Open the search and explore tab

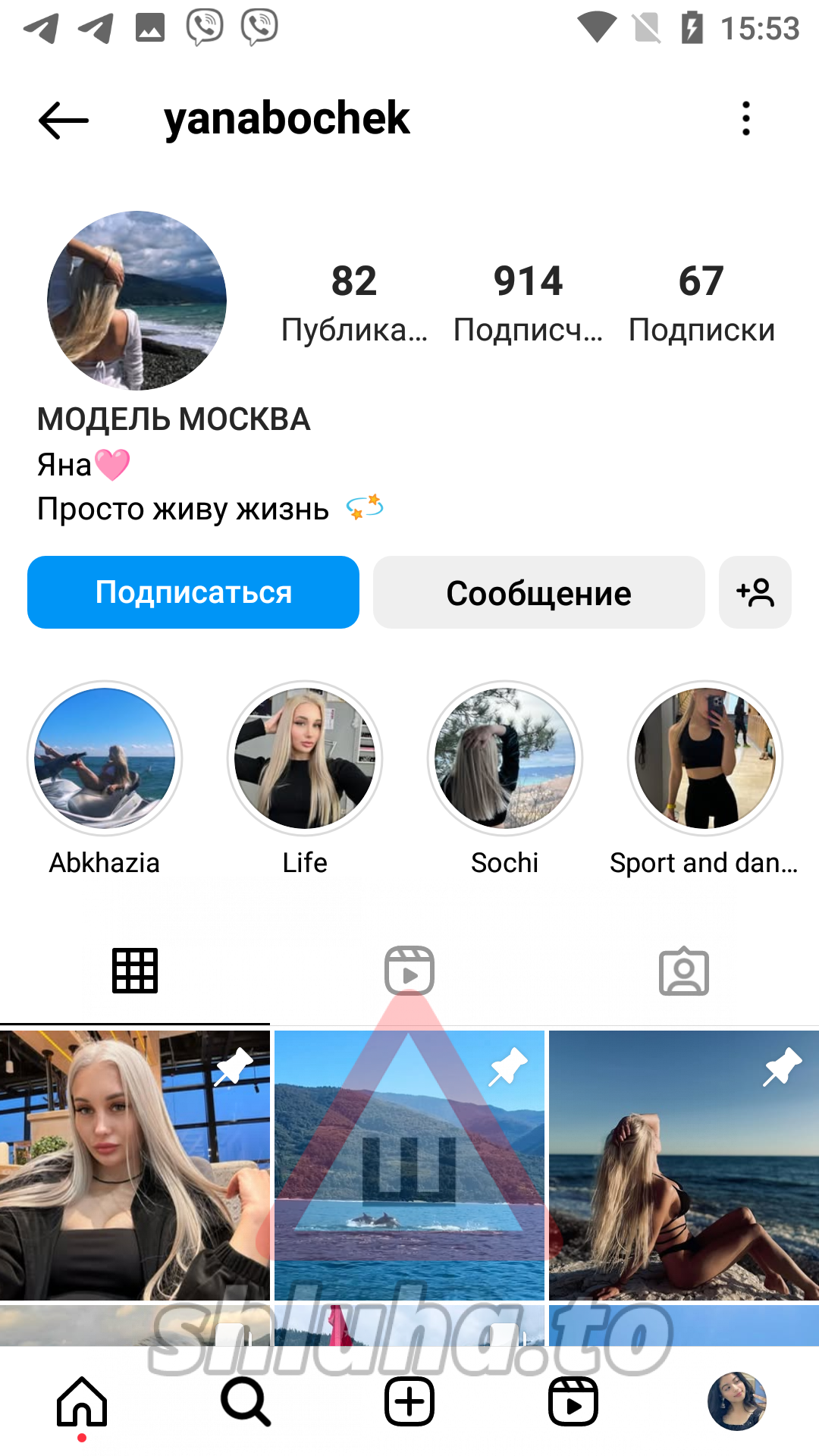pyautogui.click(x=246, y=1401)
